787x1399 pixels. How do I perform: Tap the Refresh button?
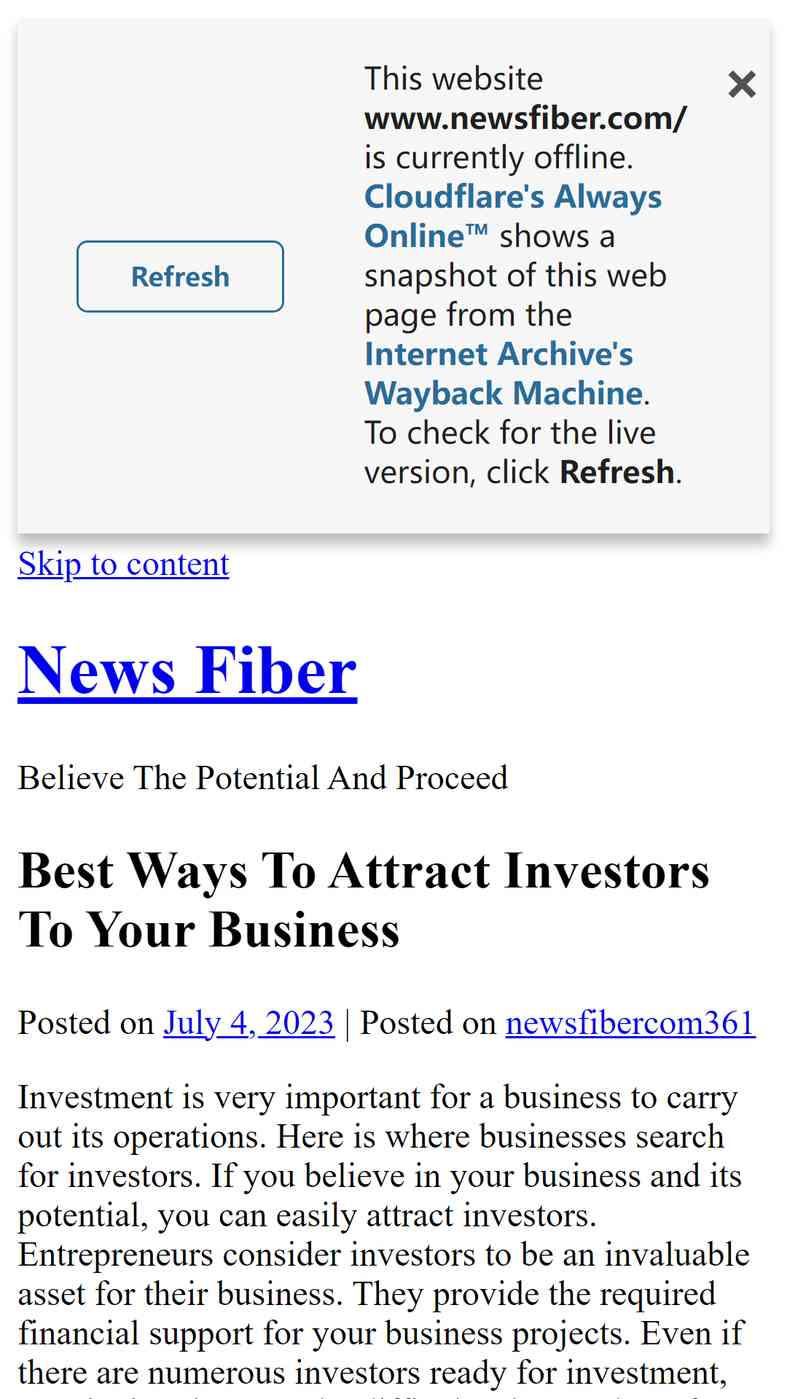pos(180,276)
